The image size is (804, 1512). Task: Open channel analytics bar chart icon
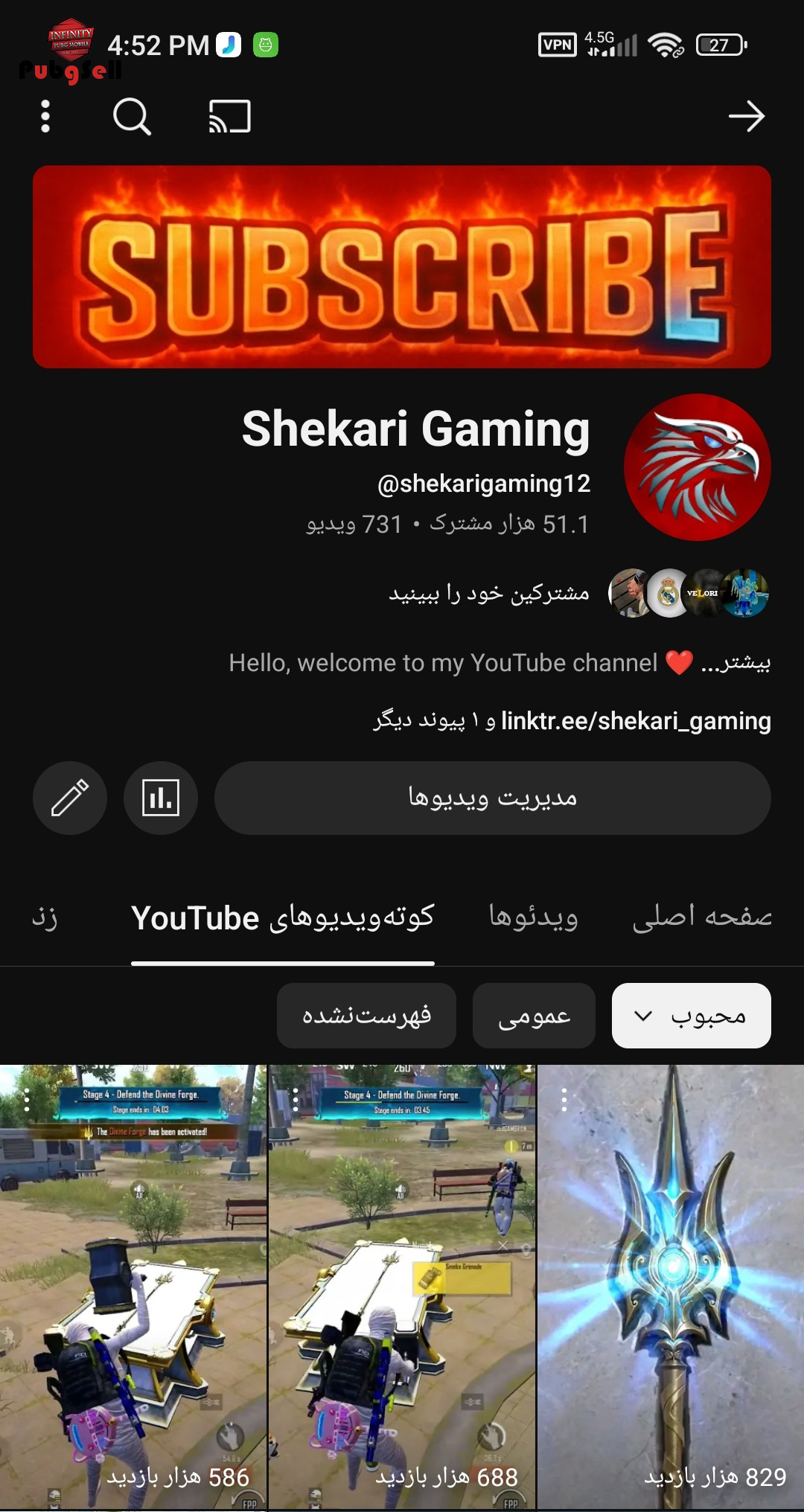coord(161,798)
